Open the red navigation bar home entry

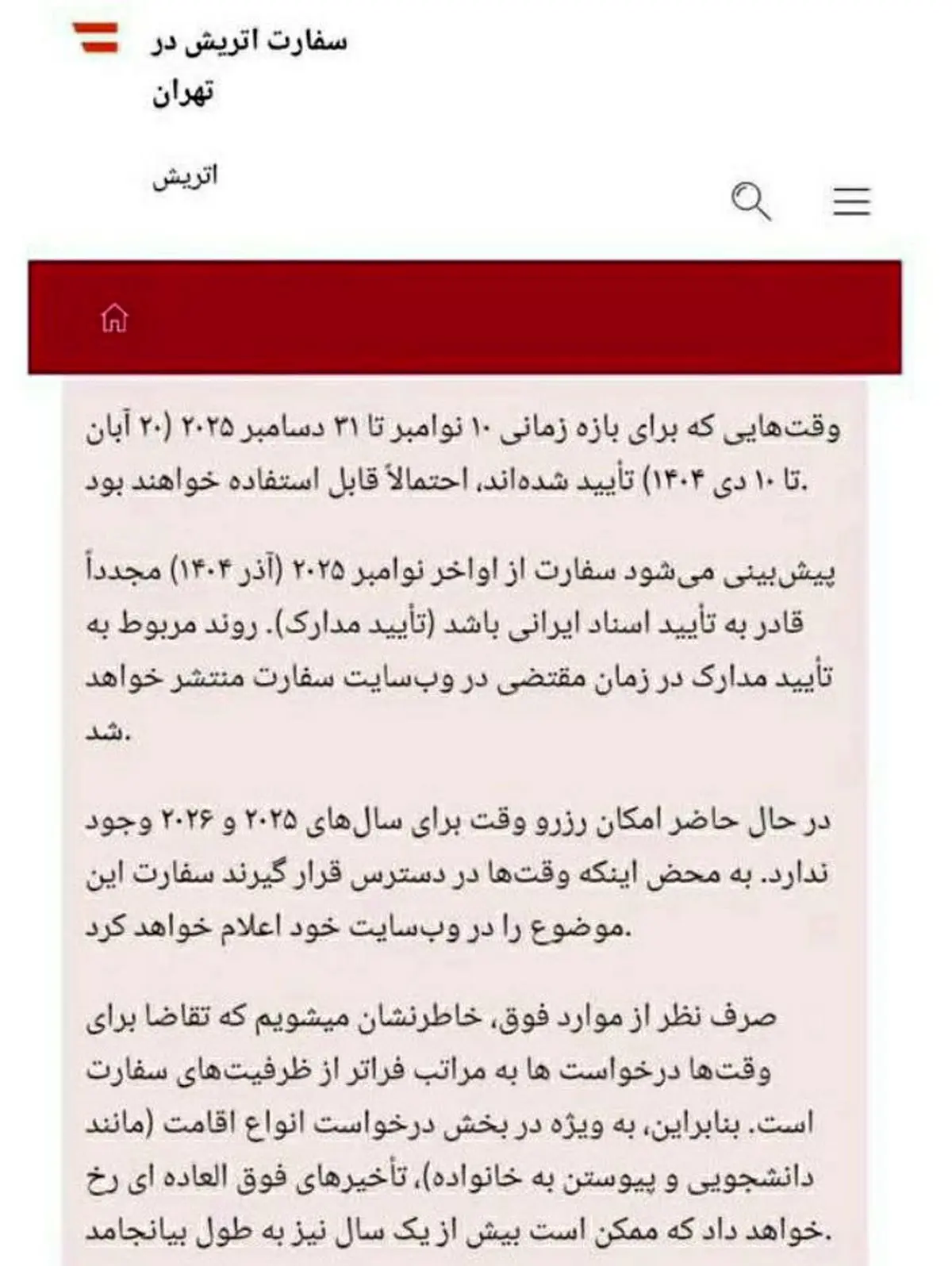coord(117,319)
